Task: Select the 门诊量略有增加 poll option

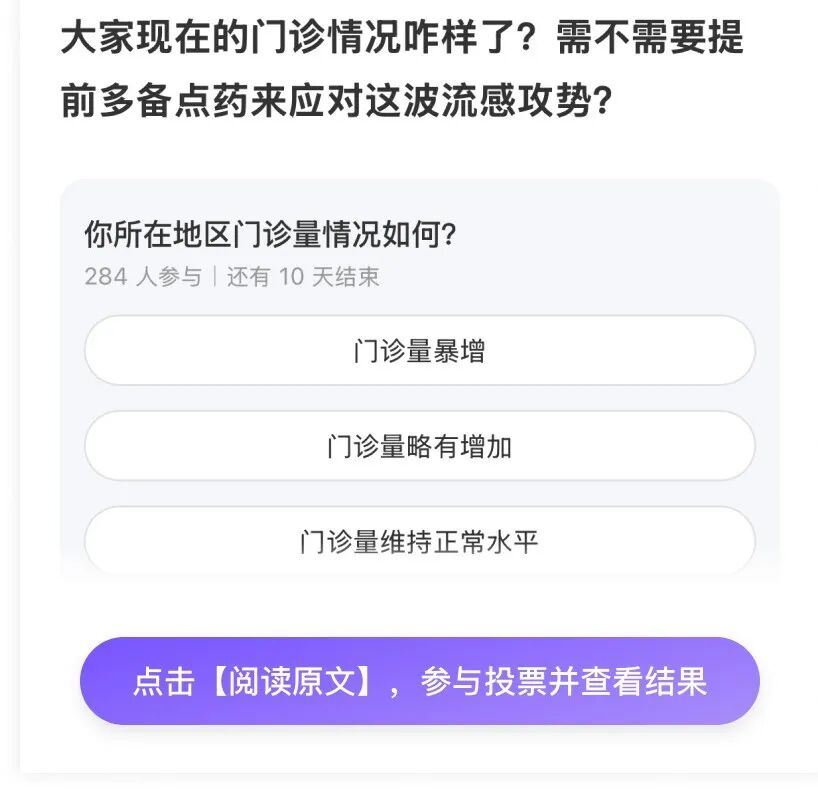Action: coord(419,446)
